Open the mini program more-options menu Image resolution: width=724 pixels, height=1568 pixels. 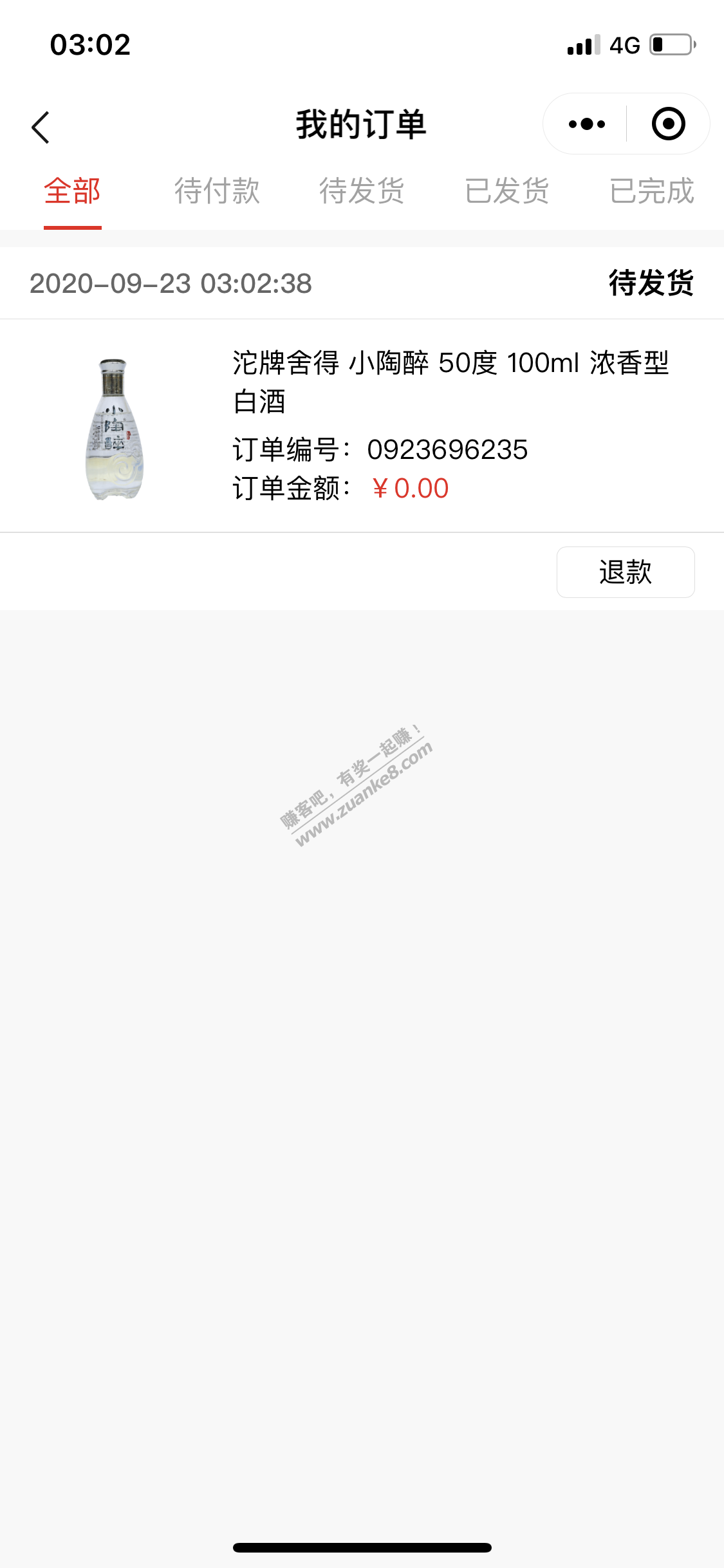586,124
